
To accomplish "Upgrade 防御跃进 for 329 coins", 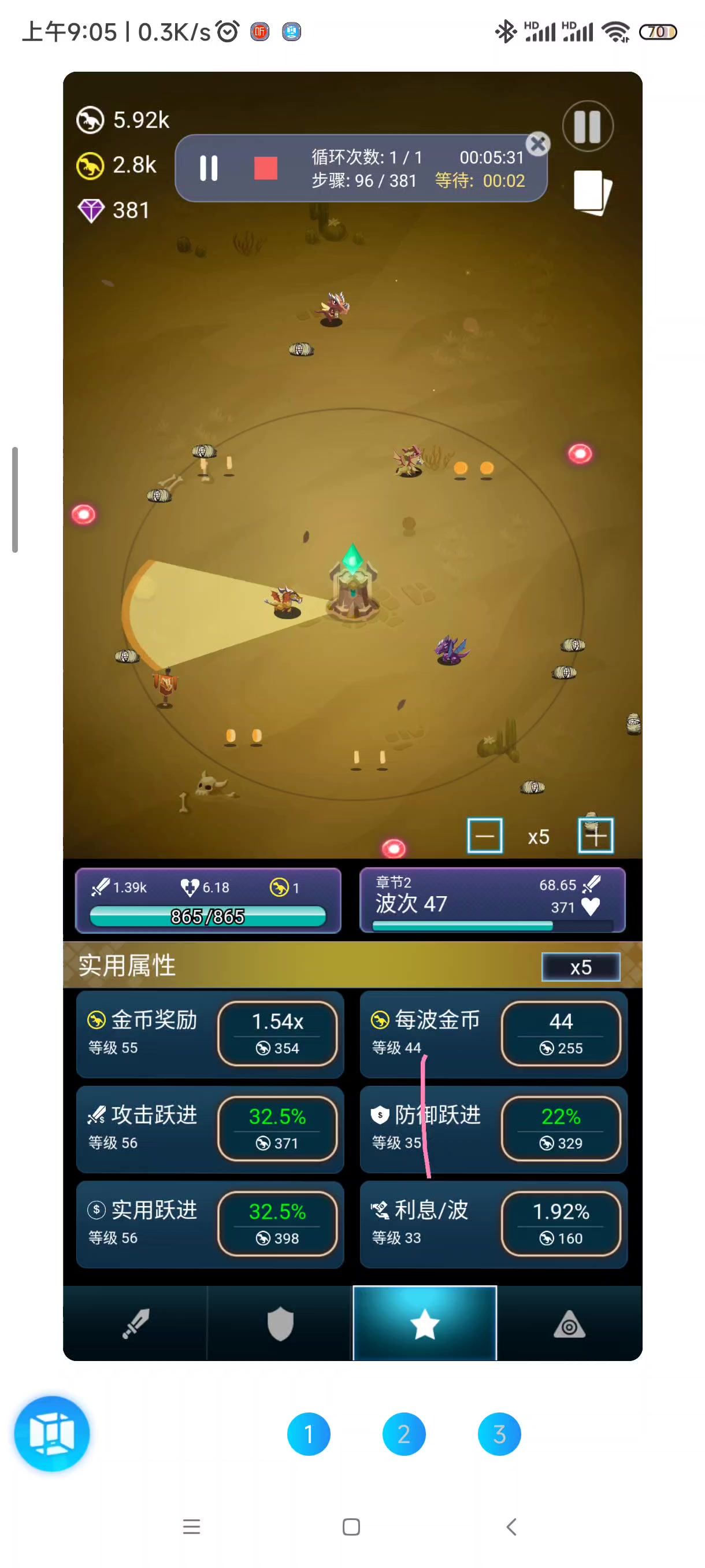I will (560, 1128).
